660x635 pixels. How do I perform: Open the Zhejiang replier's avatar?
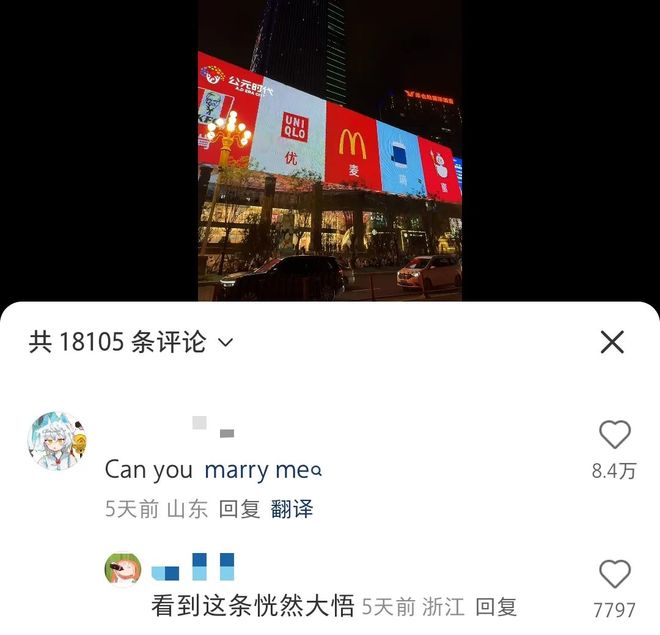pos(123,570)
